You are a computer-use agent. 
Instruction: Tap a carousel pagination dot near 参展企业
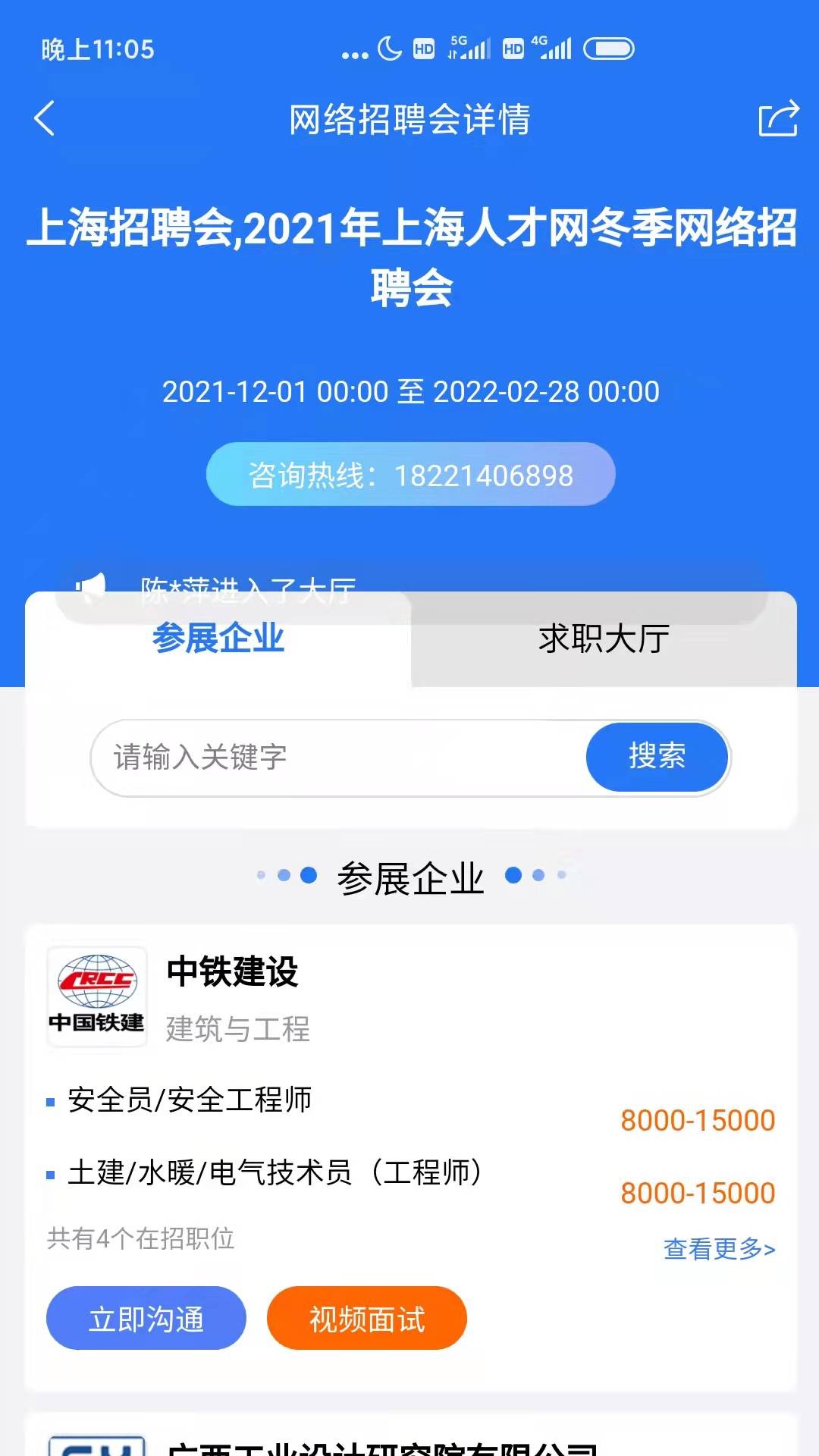[309, 874]
